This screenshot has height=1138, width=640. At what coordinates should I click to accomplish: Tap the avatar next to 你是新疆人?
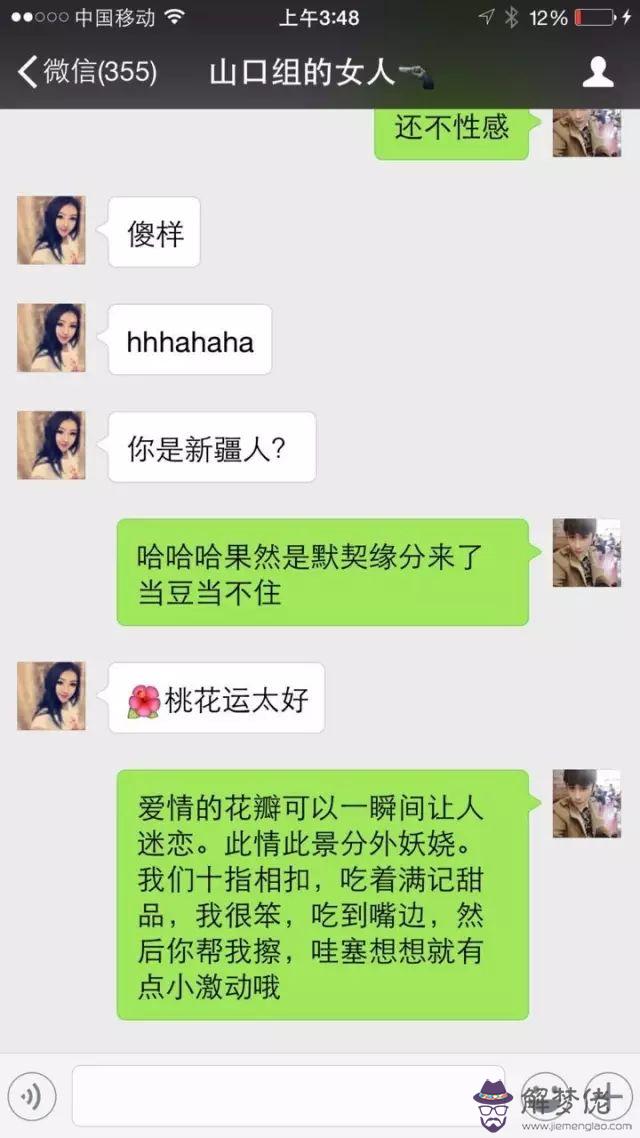(51, 445)
